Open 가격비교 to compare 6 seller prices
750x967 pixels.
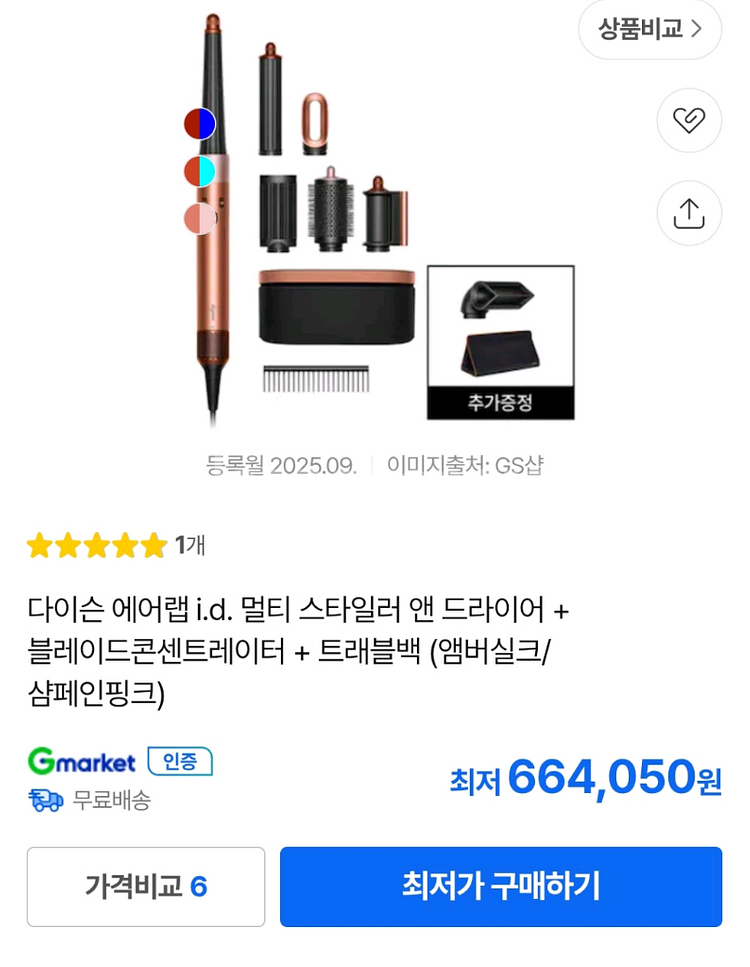145,886
